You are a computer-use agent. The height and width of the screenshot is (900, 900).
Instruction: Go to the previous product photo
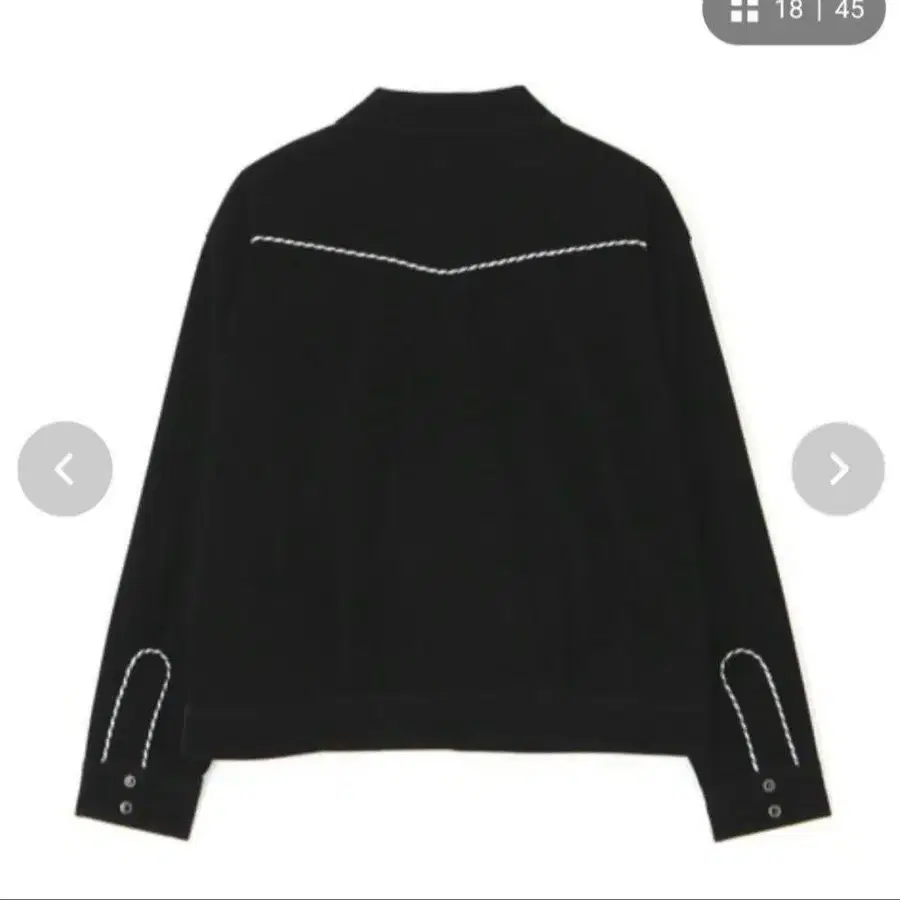tap(64, 468)
